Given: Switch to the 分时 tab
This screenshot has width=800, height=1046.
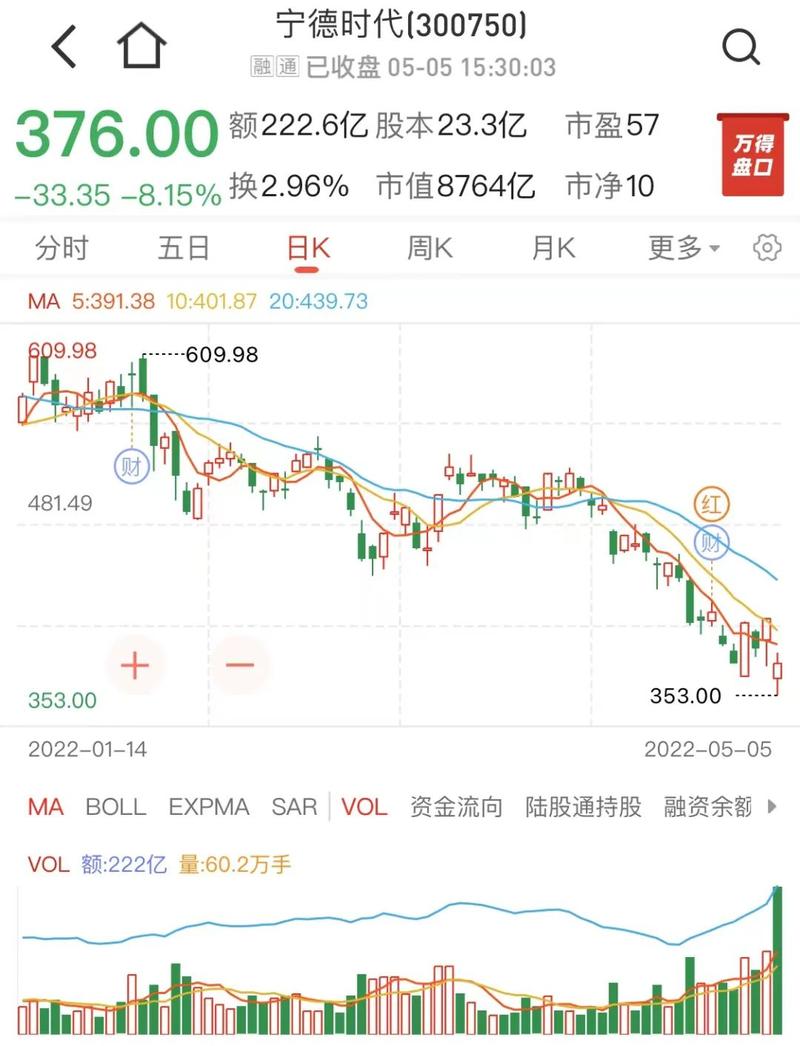Looking at the screenshot, I should pos(63,248).
